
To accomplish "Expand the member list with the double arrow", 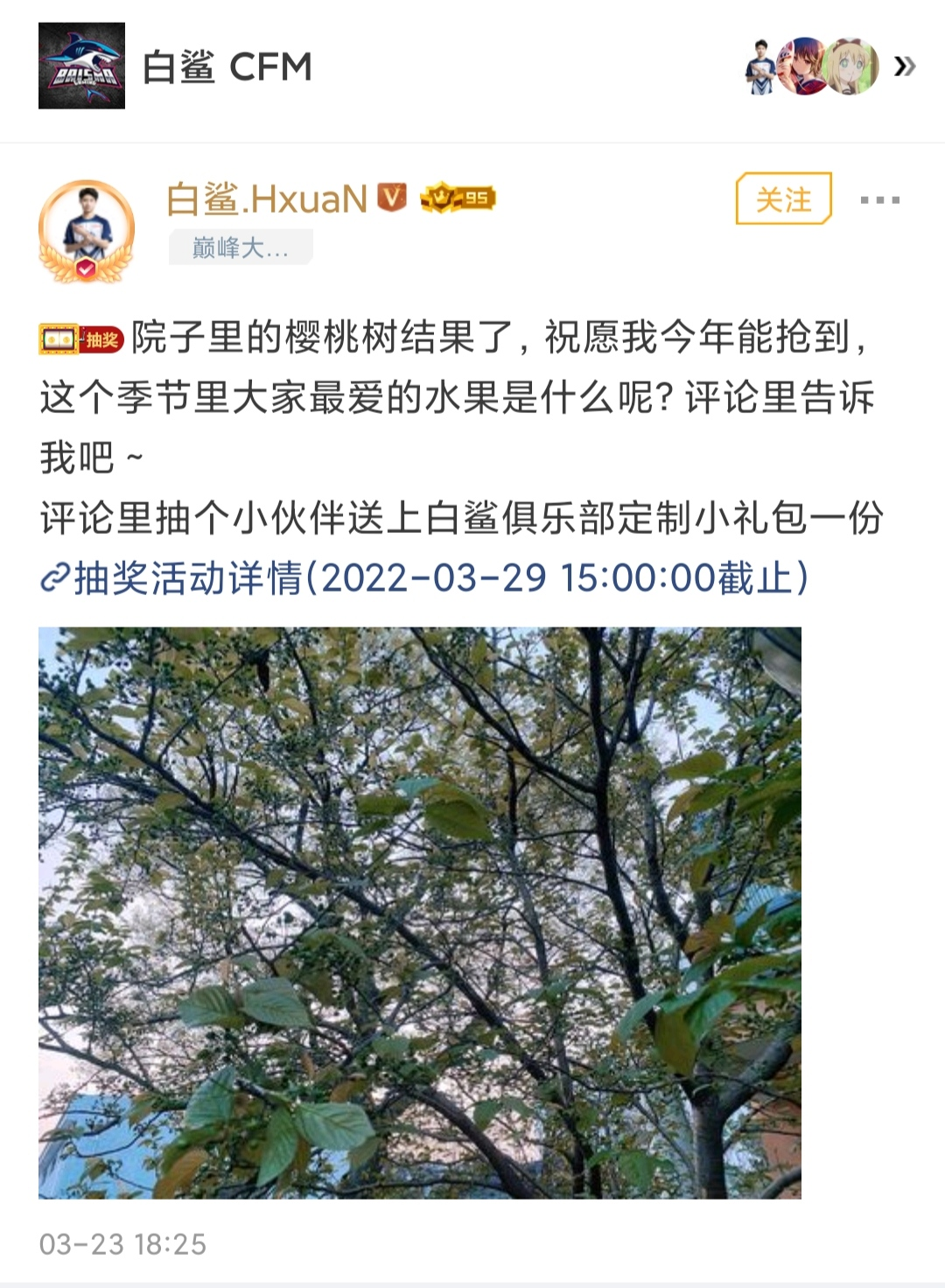I will (x=905, y=66).
